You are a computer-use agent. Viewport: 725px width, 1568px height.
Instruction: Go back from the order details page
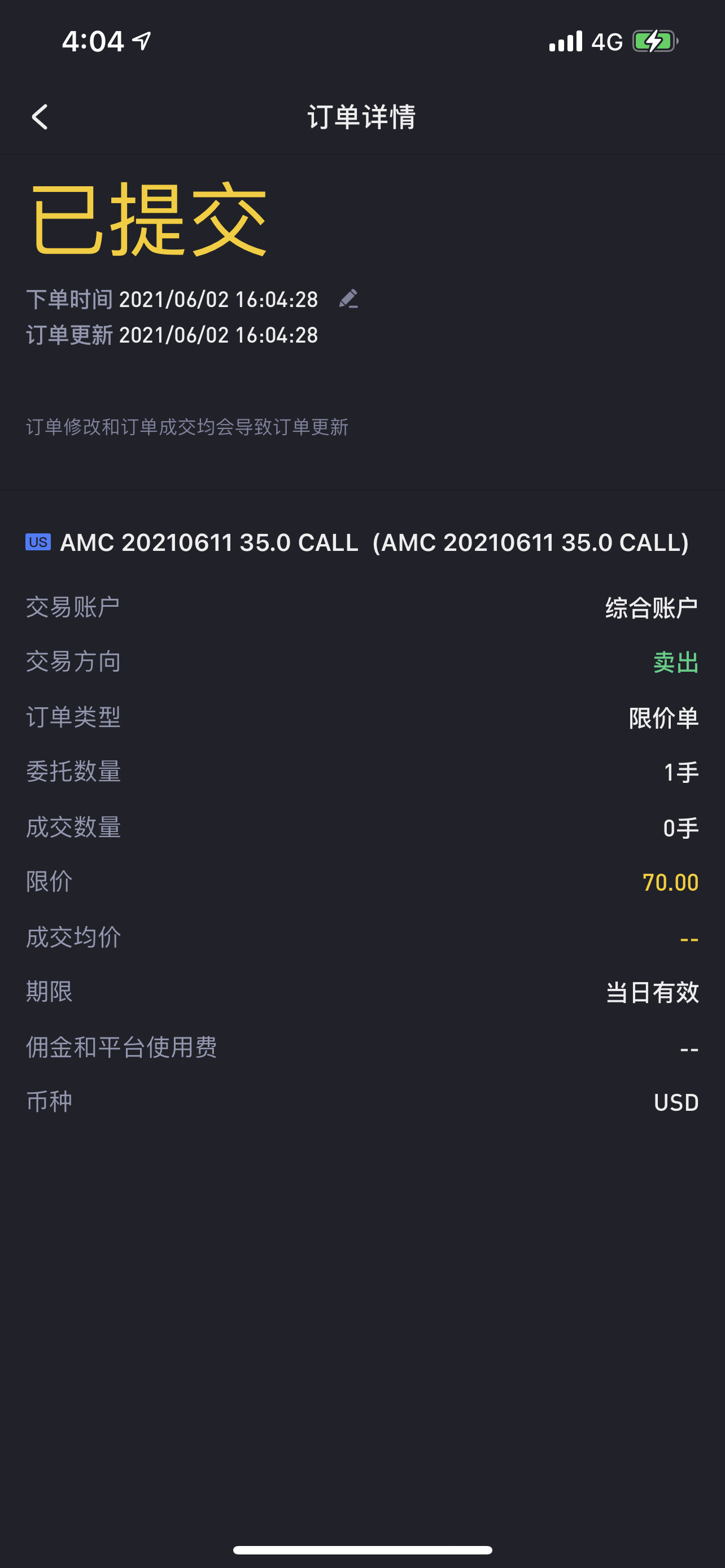[x=40, y=117]
